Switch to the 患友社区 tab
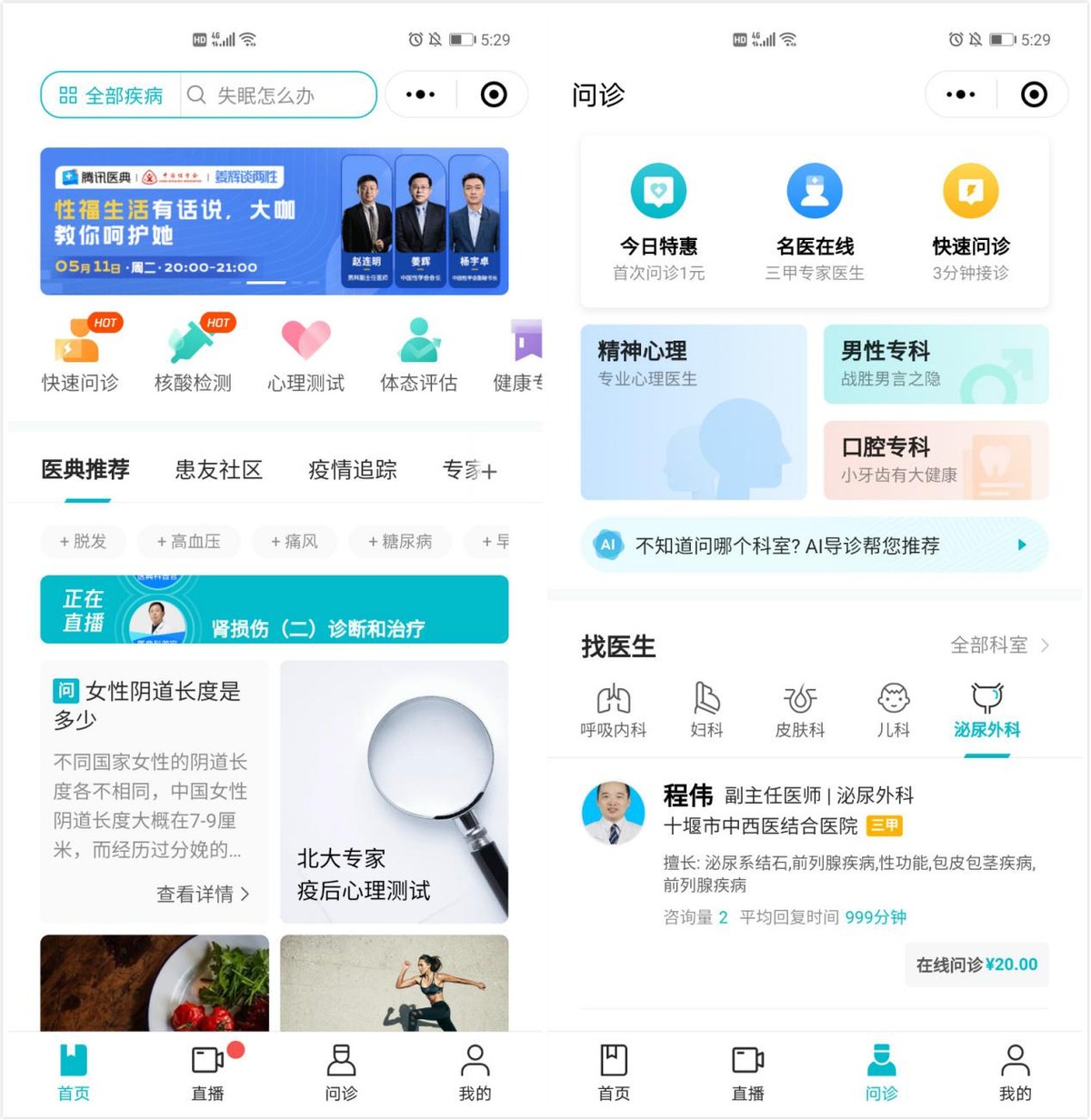Image resolution: width=1091 pixels, height=1120 pixels. (218, 470)
